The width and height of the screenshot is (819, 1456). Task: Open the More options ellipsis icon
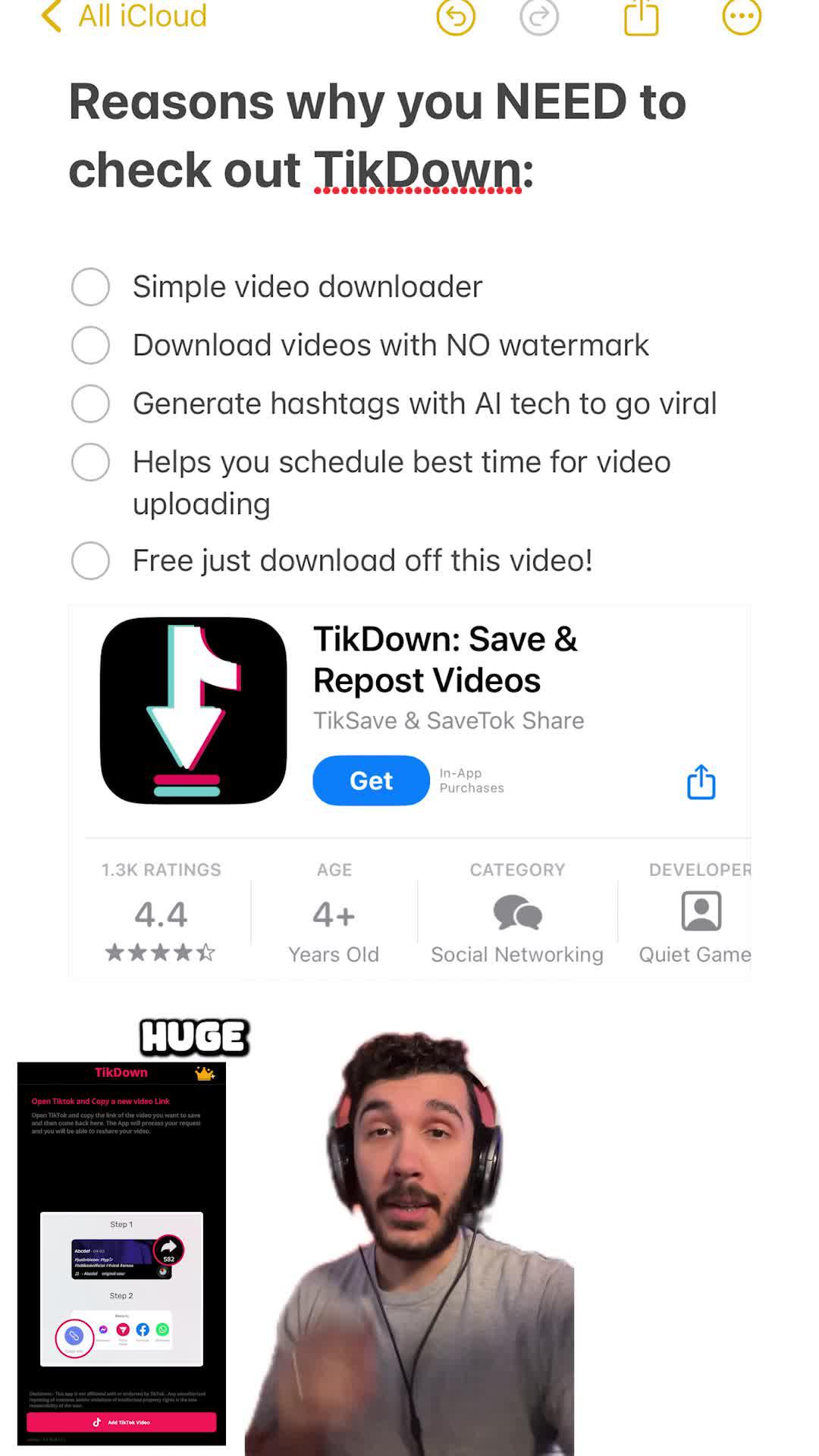point(741,17)
